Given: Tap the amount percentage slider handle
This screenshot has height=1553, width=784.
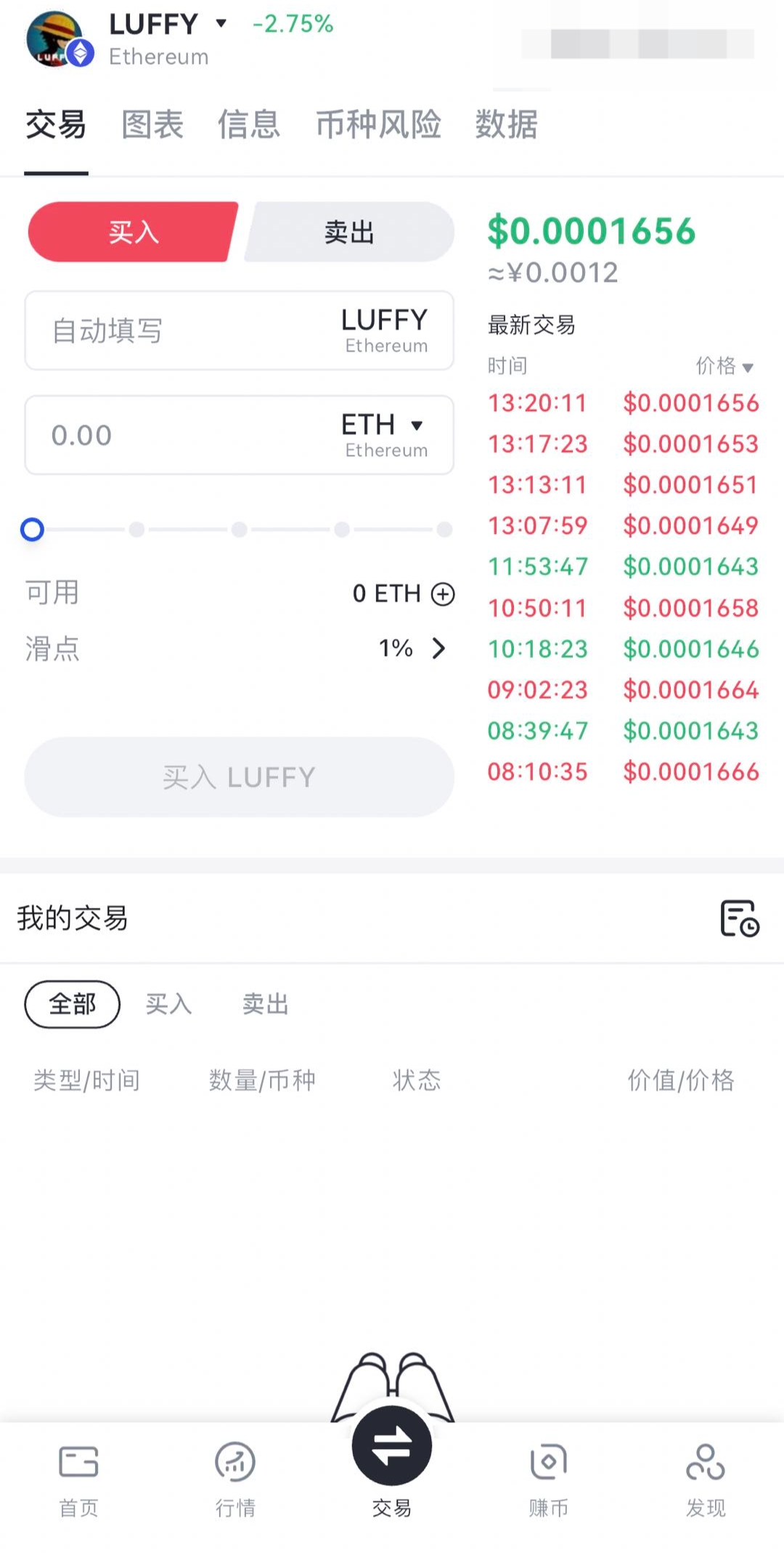Looking at the screenshot, I should click(x=32, y=530).
